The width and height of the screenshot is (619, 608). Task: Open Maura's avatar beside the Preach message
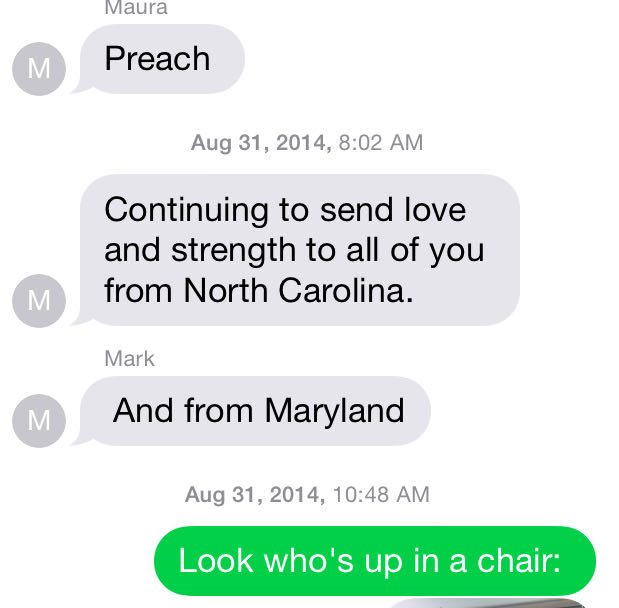click(x=37, y=70)
